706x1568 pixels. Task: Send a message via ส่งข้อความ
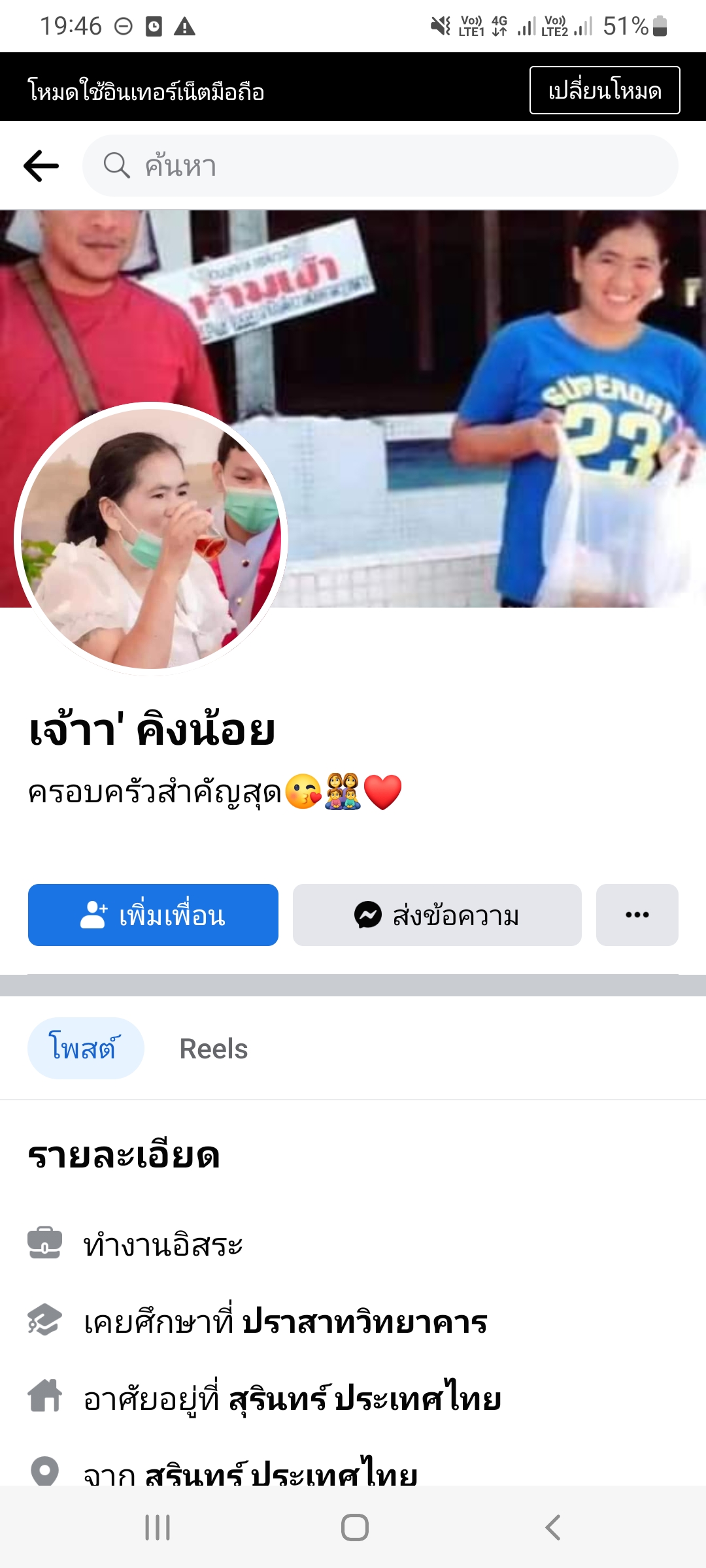tap(437, 915)
